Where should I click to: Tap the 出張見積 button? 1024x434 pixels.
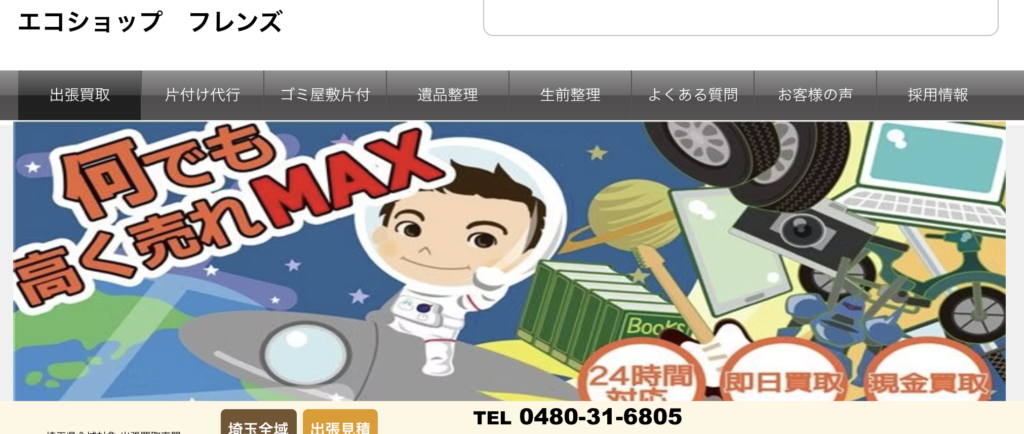tap(340, 423)
